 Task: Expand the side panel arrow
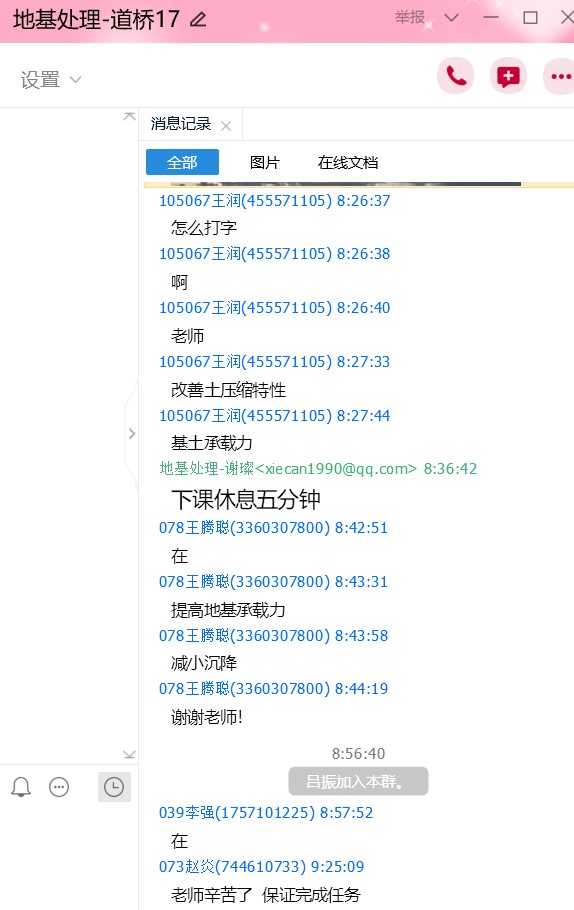click(132, 434)
